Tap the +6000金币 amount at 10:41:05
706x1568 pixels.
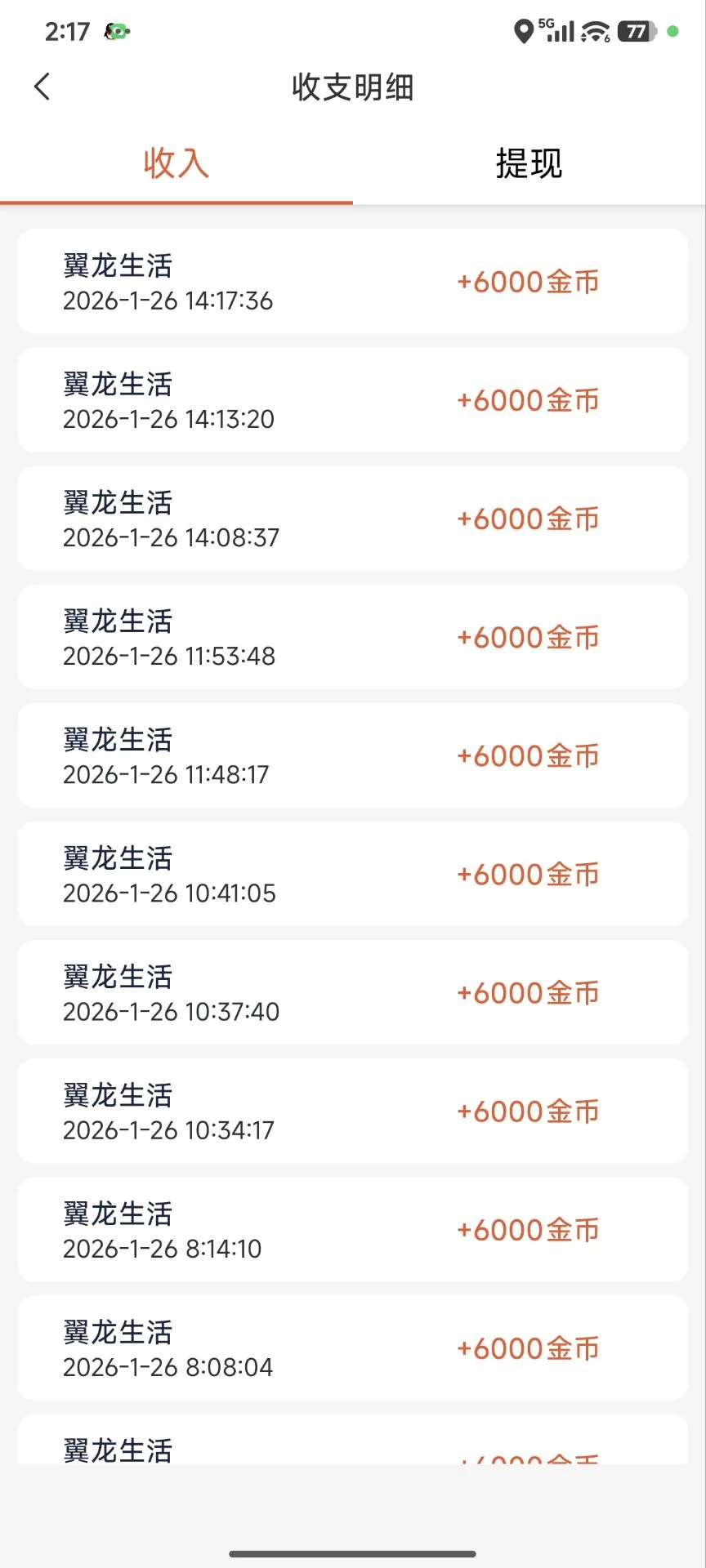point(527,873)
